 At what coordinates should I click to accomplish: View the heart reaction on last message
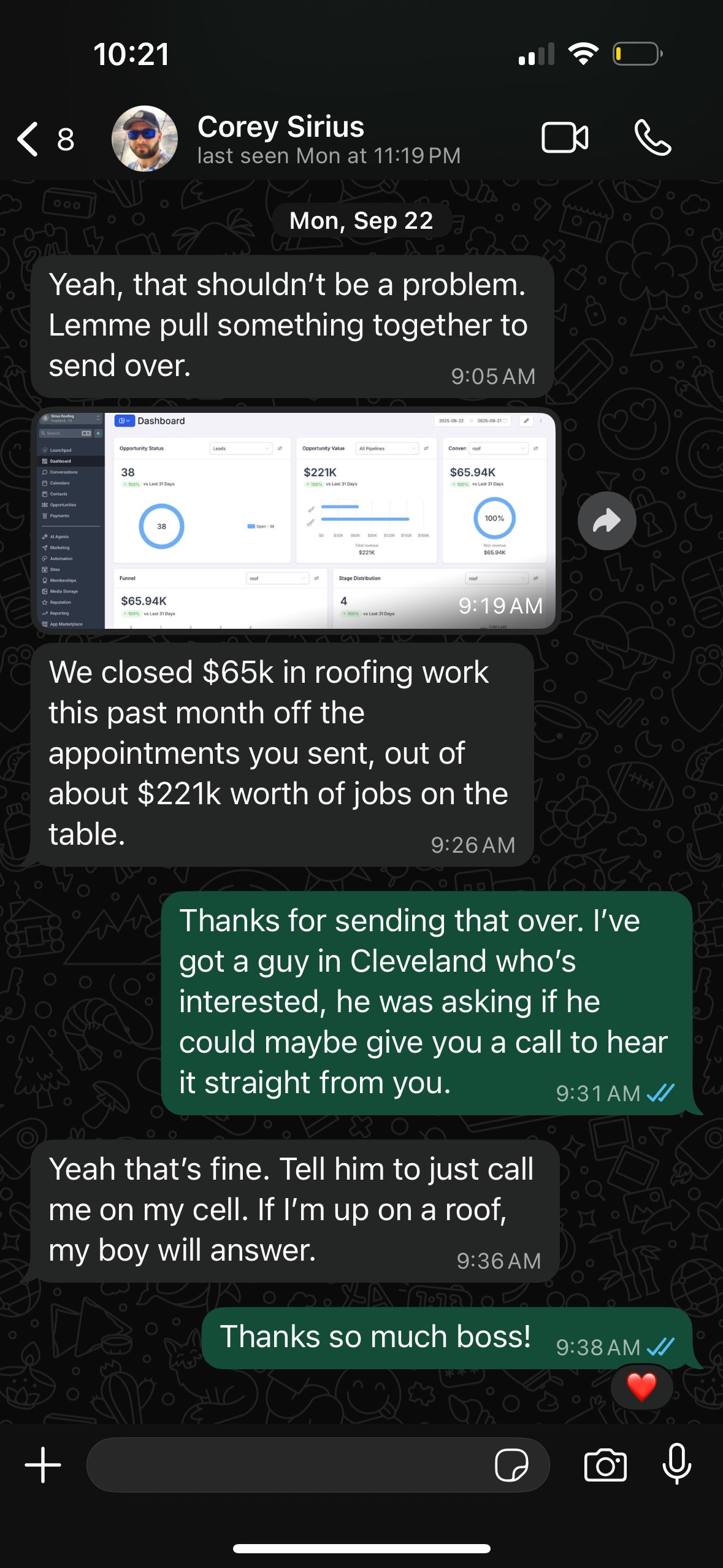(641, 1387)
